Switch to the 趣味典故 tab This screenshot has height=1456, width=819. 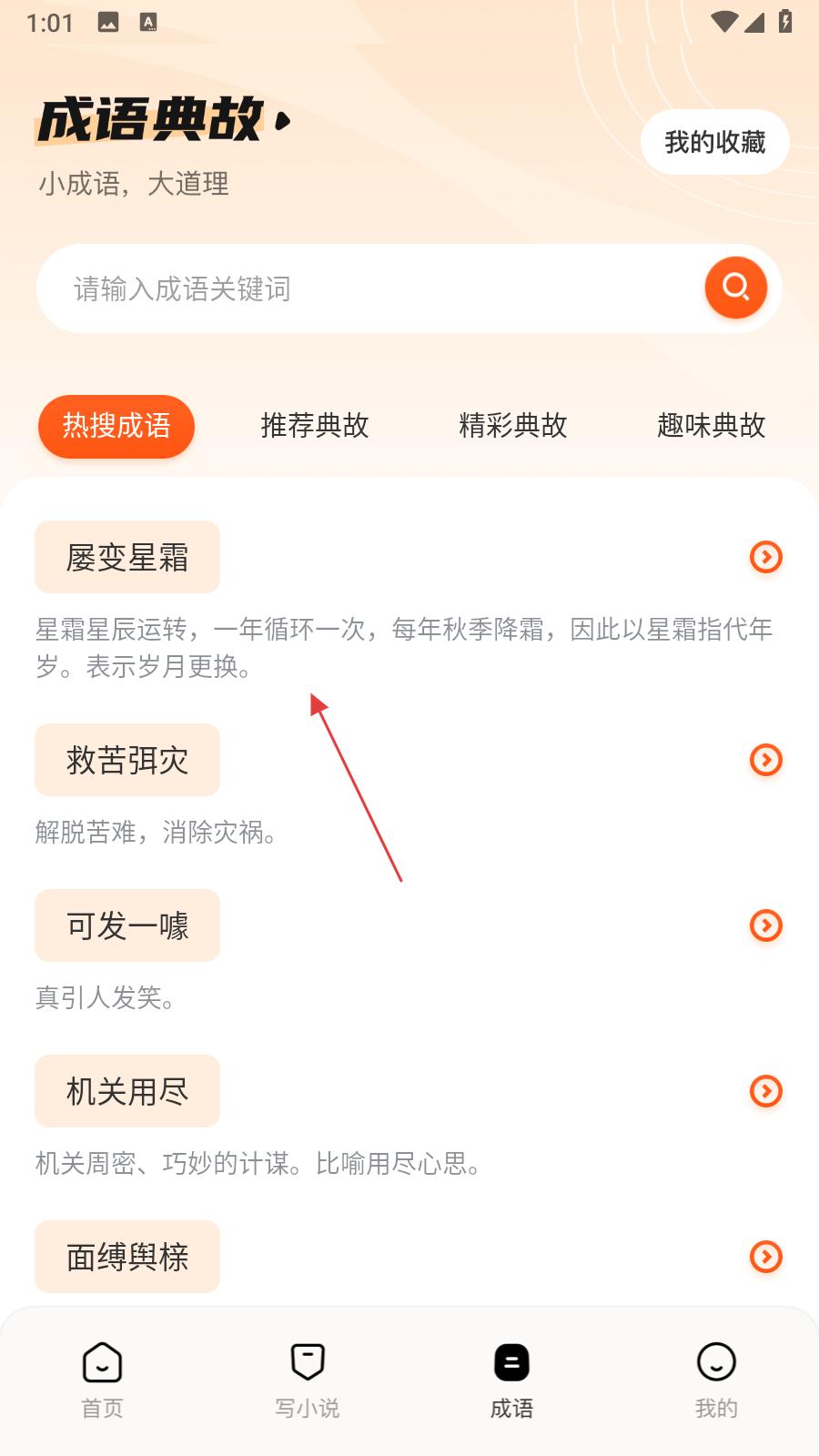coord(712,425)
